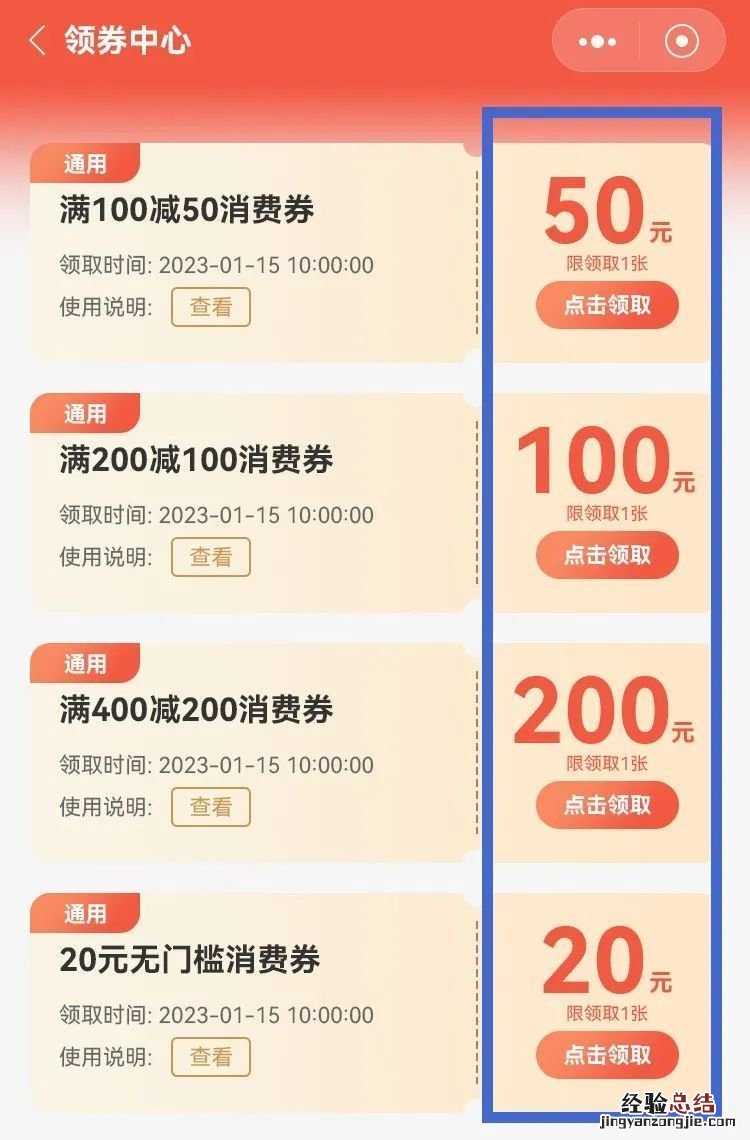This screenshot has height=1140, width=750.
Task: Tap 点击领取 for the 20元 coupon
Action: coord(606,1056)
